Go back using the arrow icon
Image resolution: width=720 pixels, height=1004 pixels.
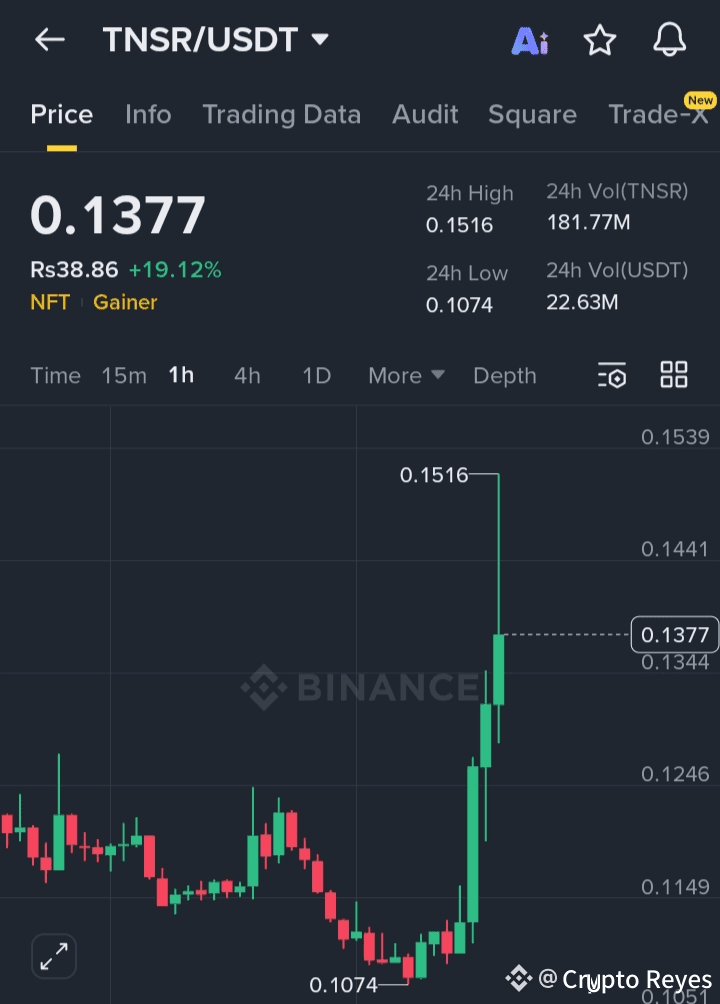tap(49, 40)
